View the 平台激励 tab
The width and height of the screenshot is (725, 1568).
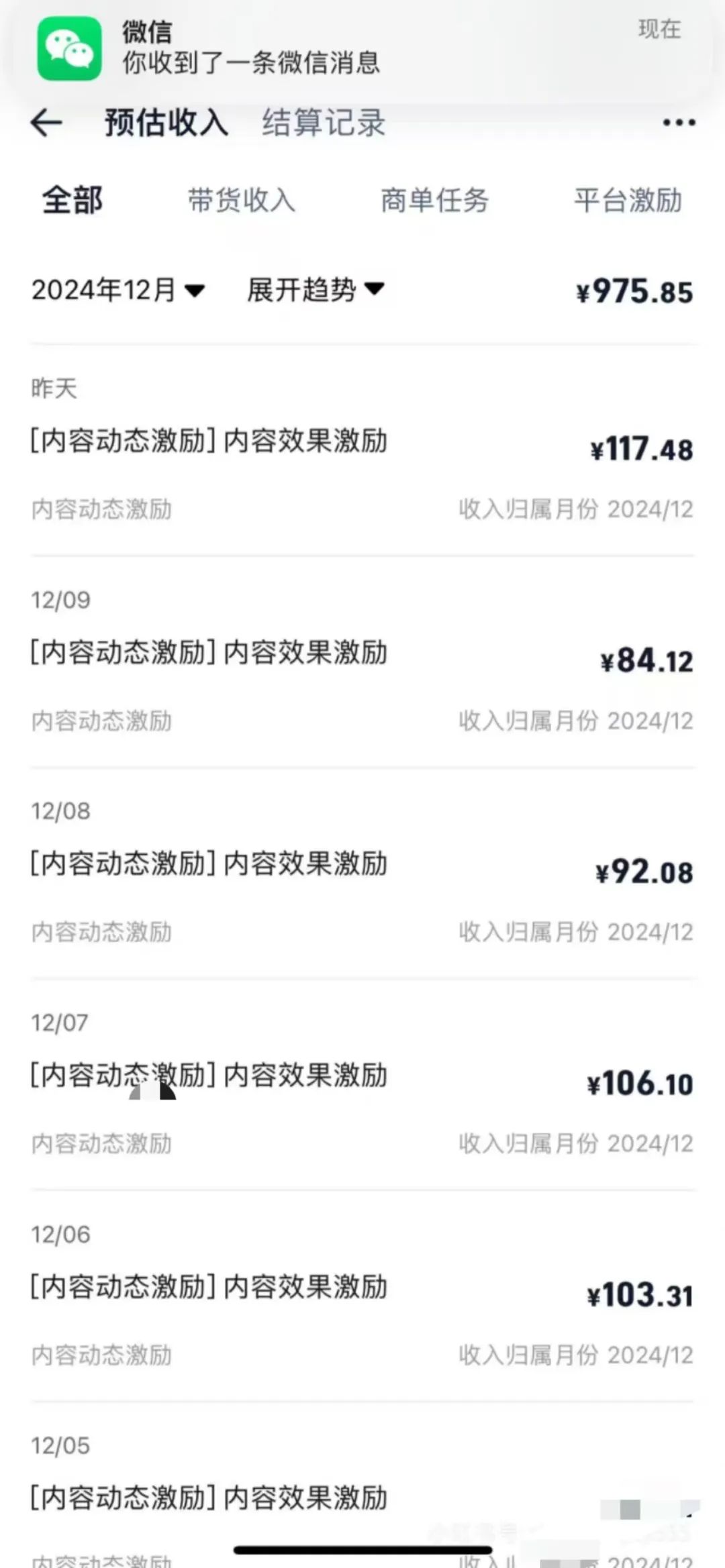(x=628, y=201)
